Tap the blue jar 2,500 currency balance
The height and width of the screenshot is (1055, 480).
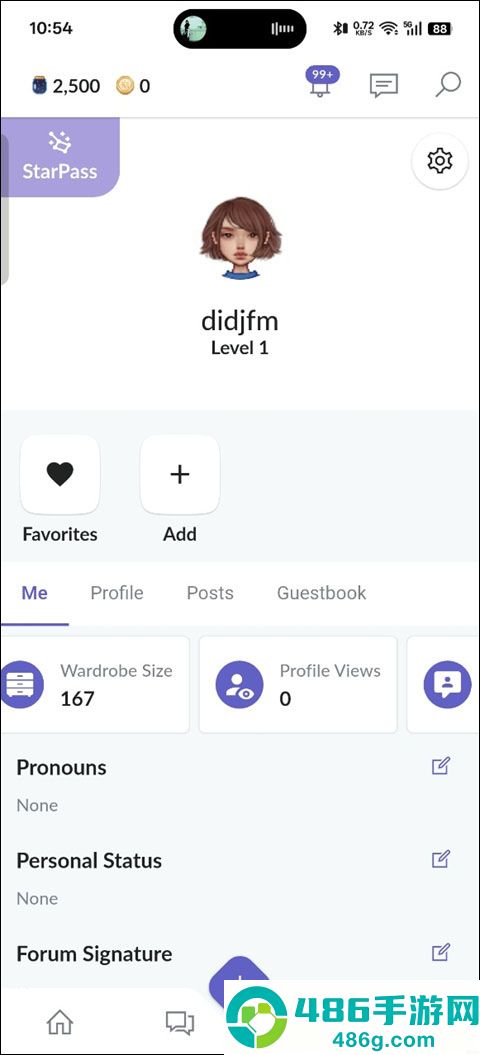[66, 85]
